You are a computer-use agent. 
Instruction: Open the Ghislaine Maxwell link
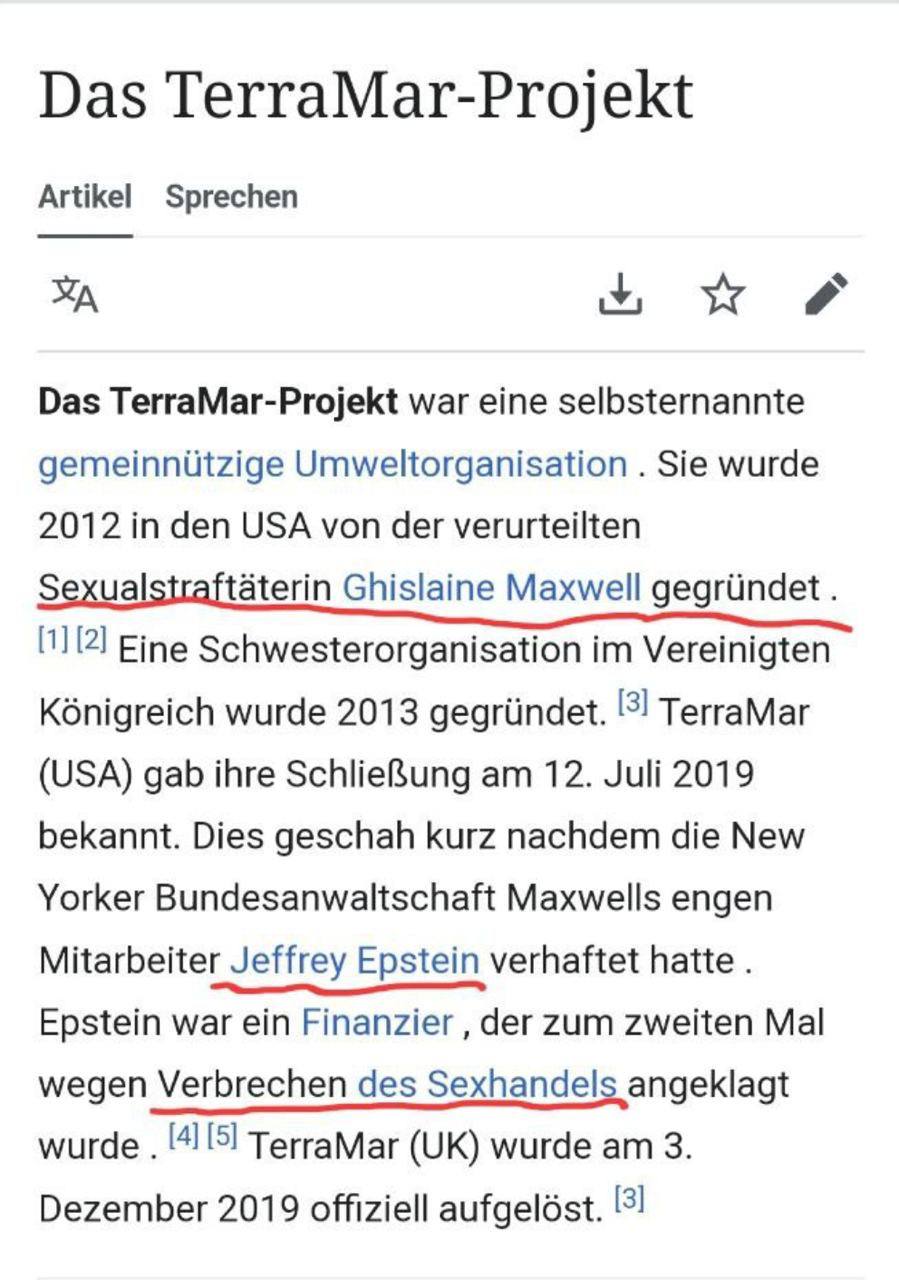pyautogui.click(x=491, y=588)
